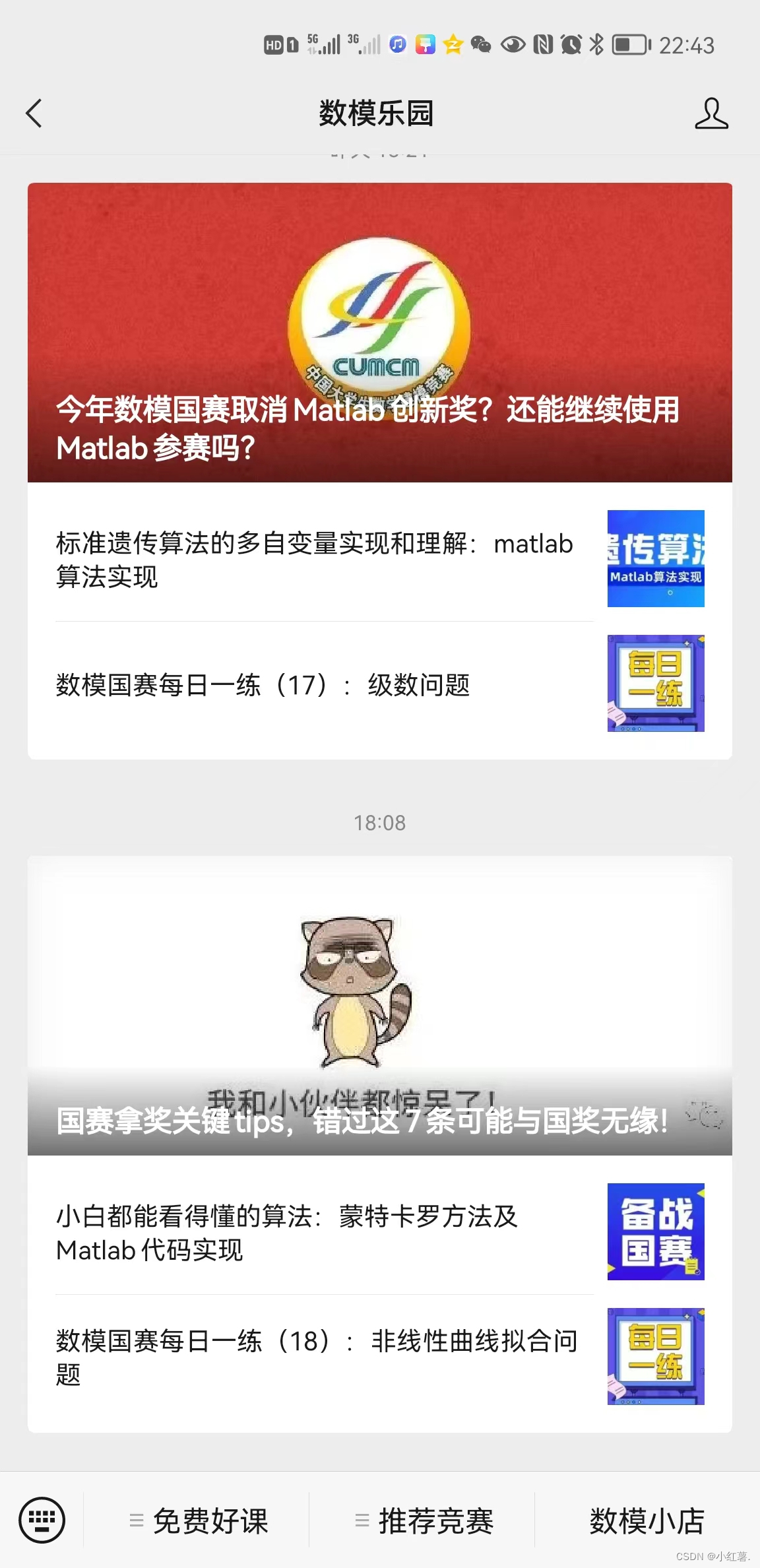This screenshot has width=760, height=1568.
Task: Switch to keyboard input mode
Action: point(42,1520)
